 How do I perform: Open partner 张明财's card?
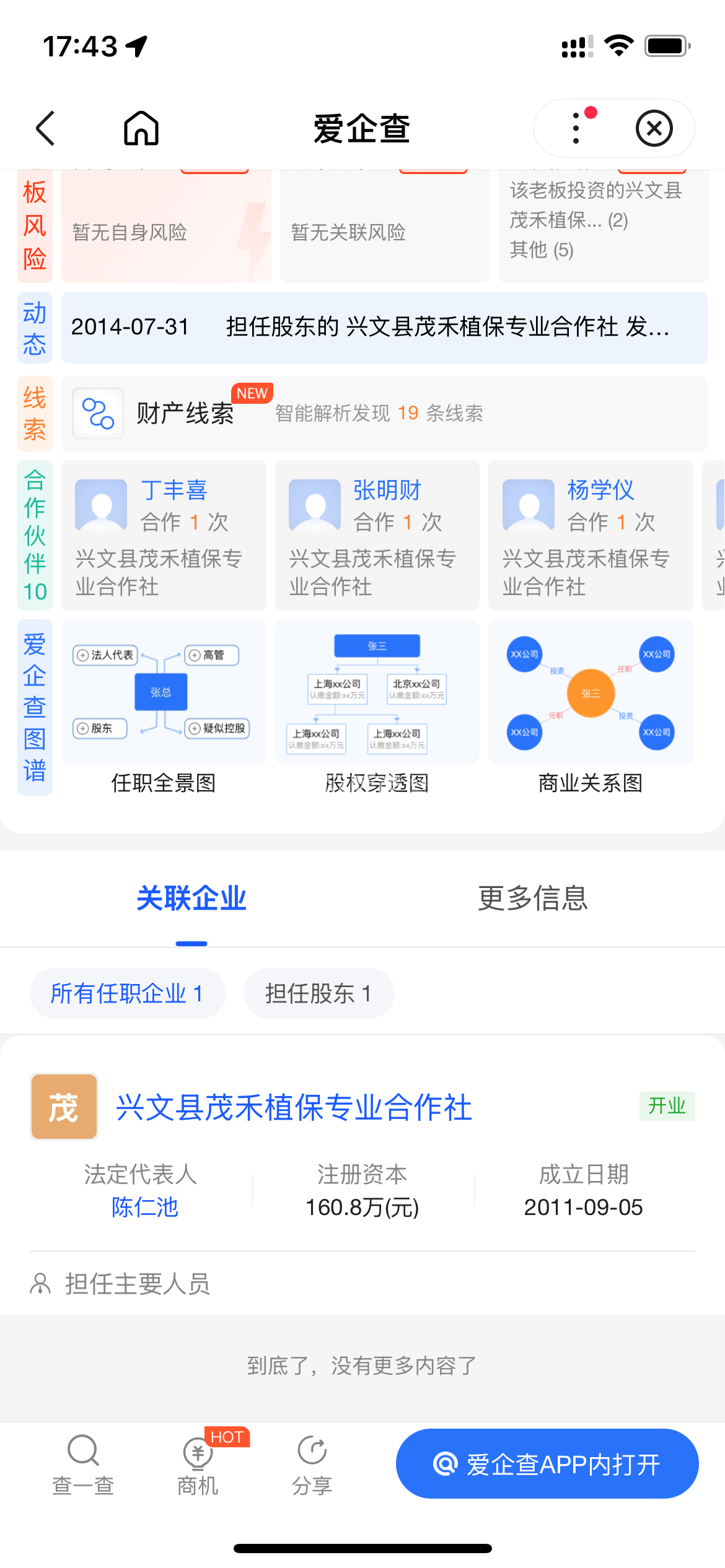pos(377,535)
